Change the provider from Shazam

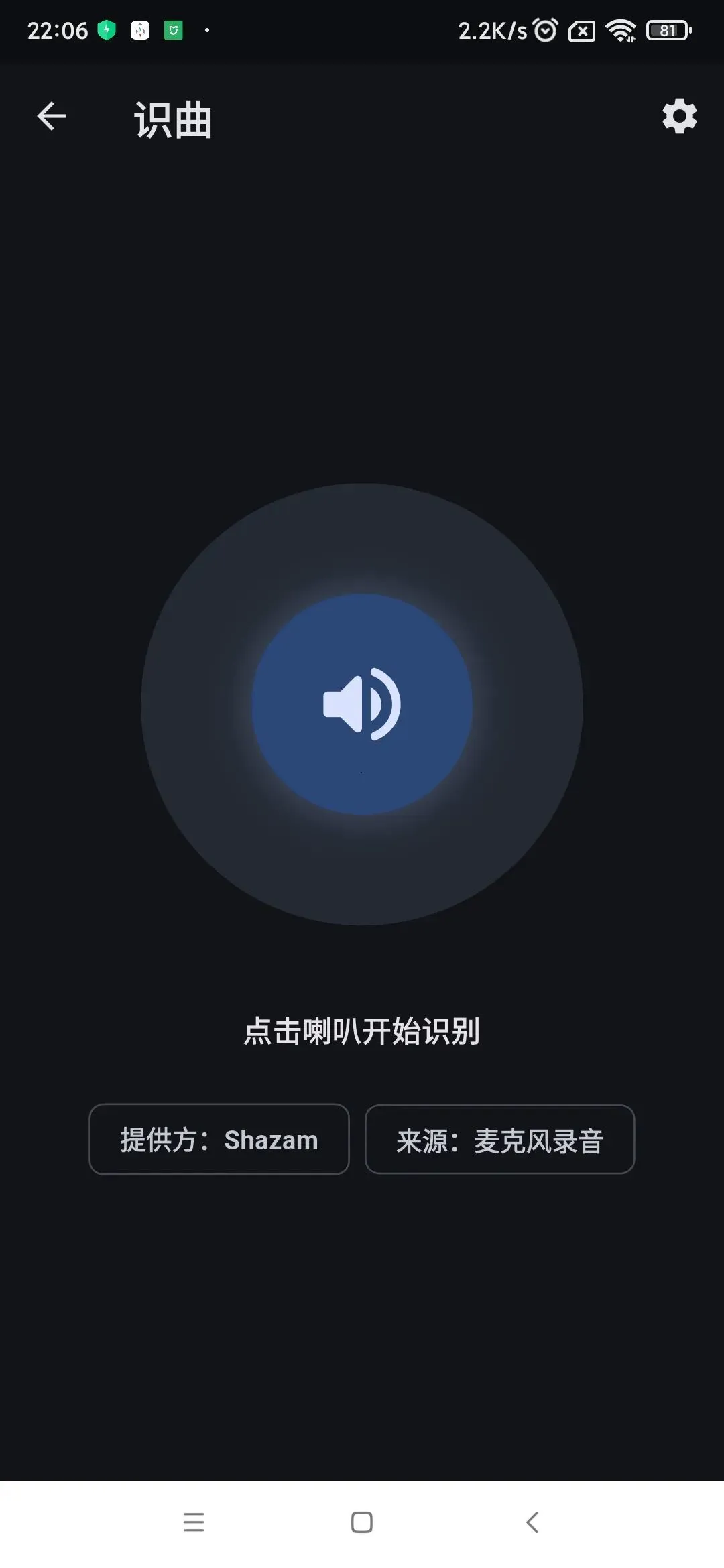(x=219, y=1139)
